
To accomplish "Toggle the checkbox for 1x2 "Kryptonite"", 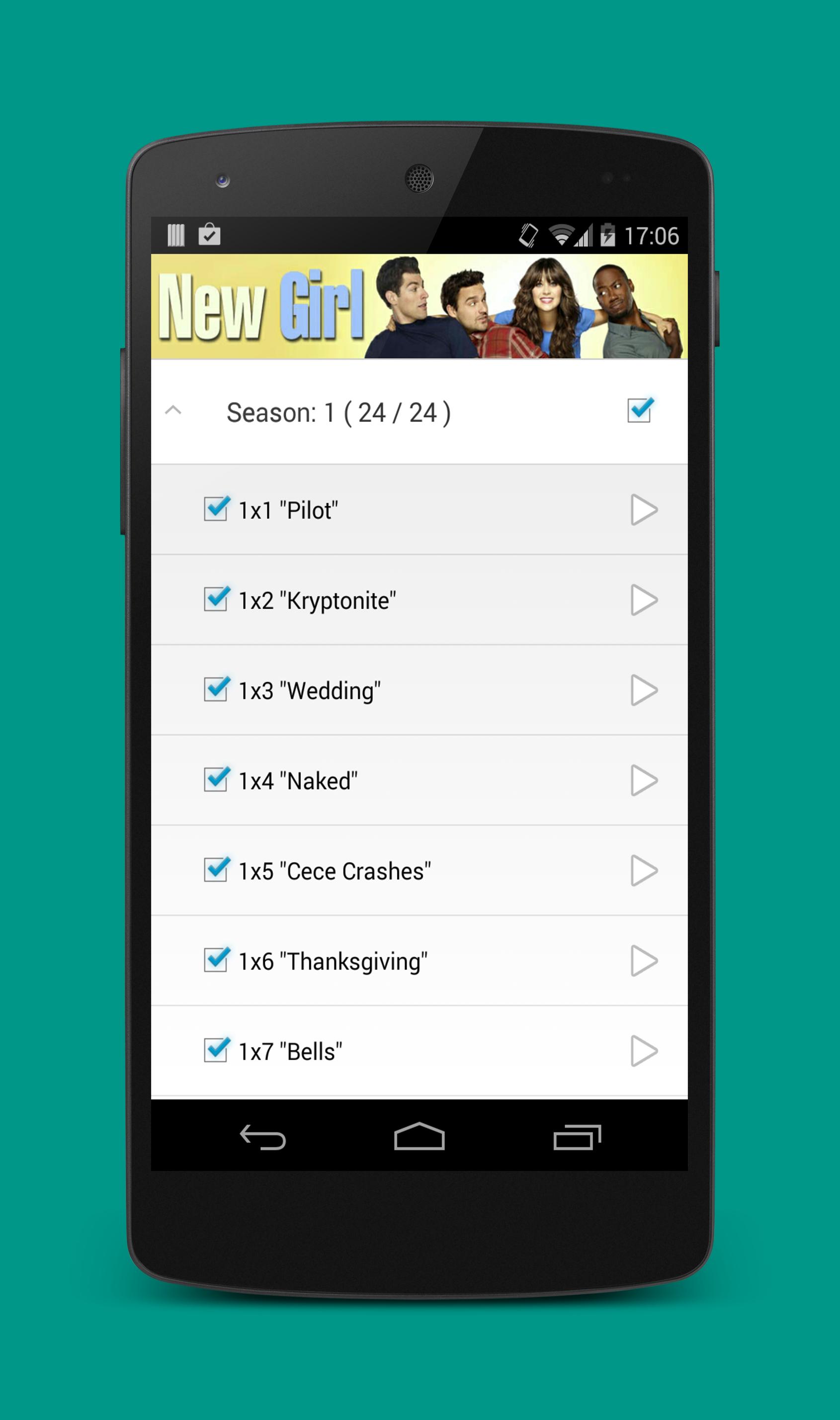I will click(216, 599).
